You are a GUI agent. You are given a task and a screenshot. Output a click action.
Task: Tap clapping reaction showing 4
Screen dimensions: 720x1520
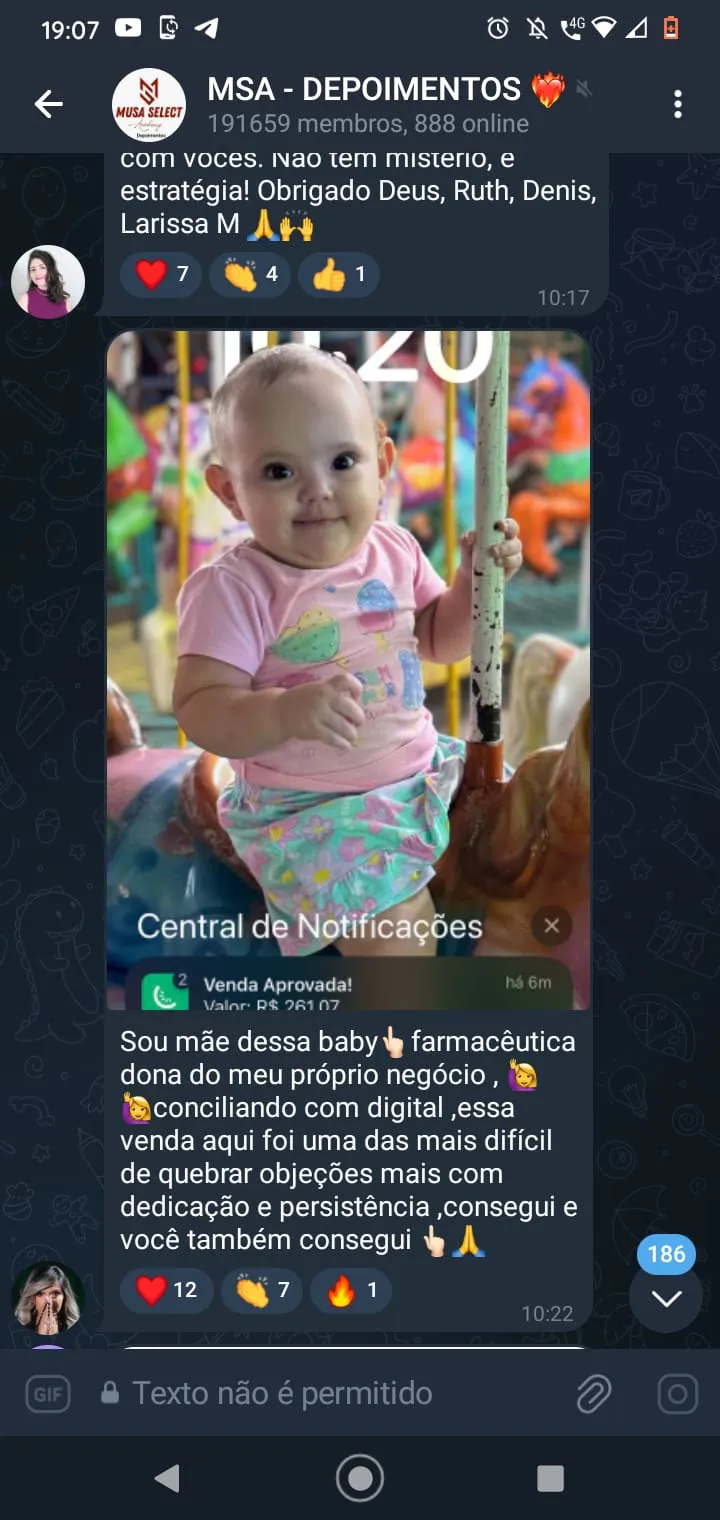click(x=250, y=274)
